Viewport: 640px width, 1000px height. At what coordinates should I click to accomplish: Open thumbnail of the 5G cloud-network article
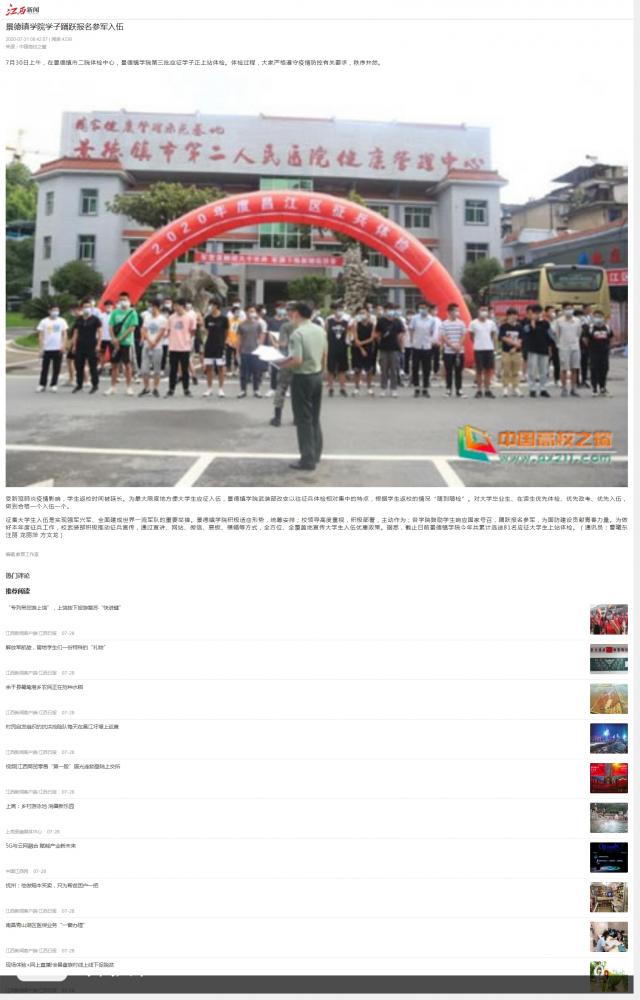tap(608, 857)
